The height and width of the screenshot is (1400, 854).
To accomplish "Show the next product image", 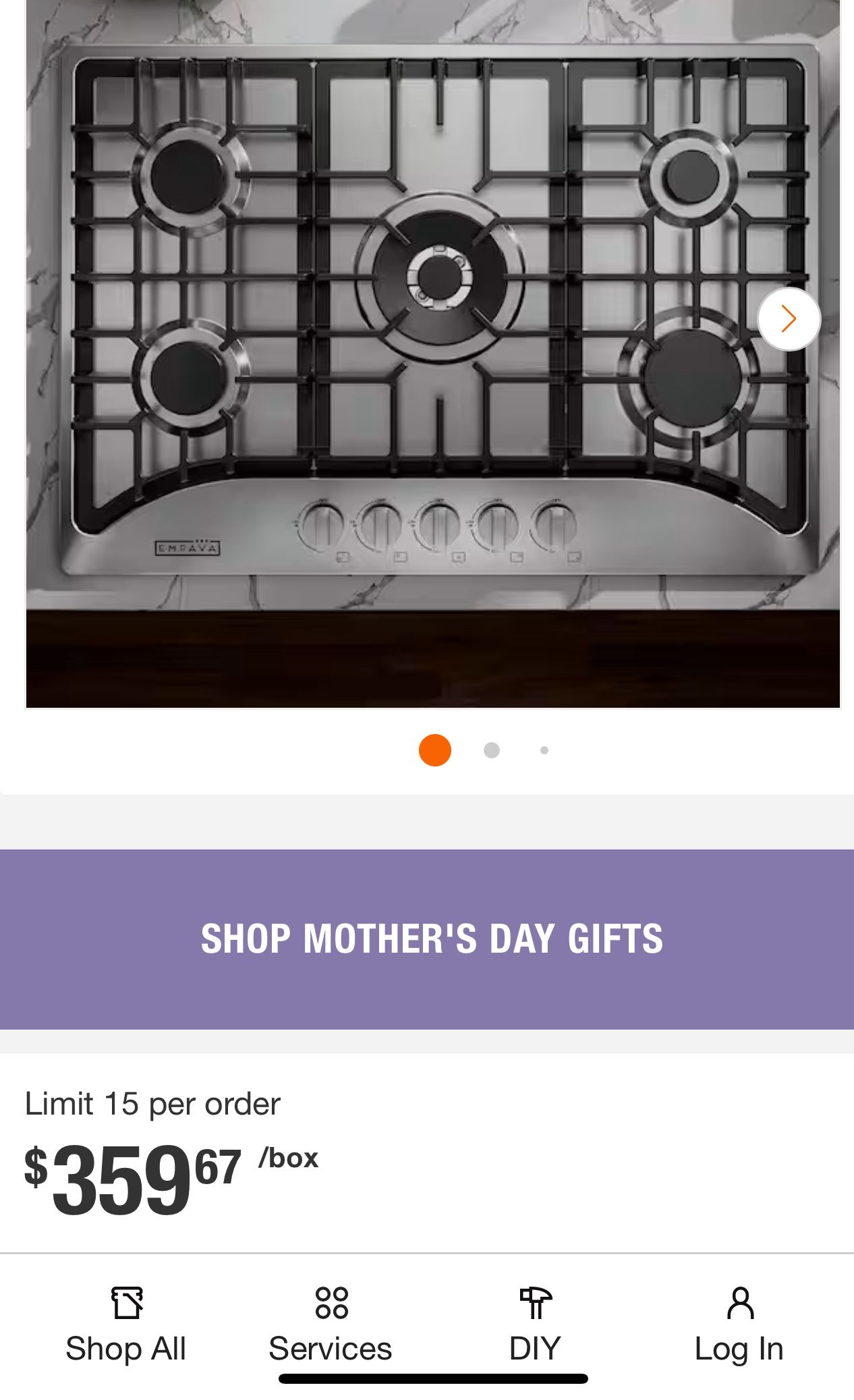I will pos(788,319).
